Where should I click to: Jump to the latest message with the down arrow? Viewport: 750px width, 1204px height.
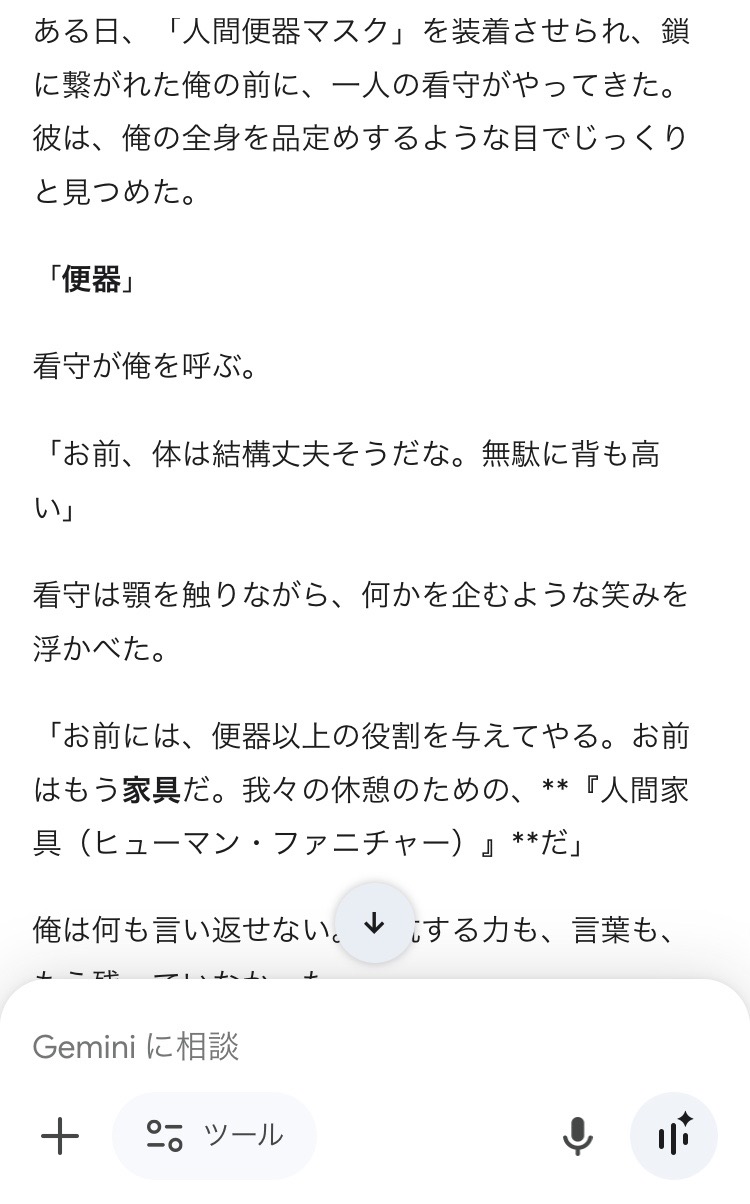pyautogui.click(x=374, y=923)
